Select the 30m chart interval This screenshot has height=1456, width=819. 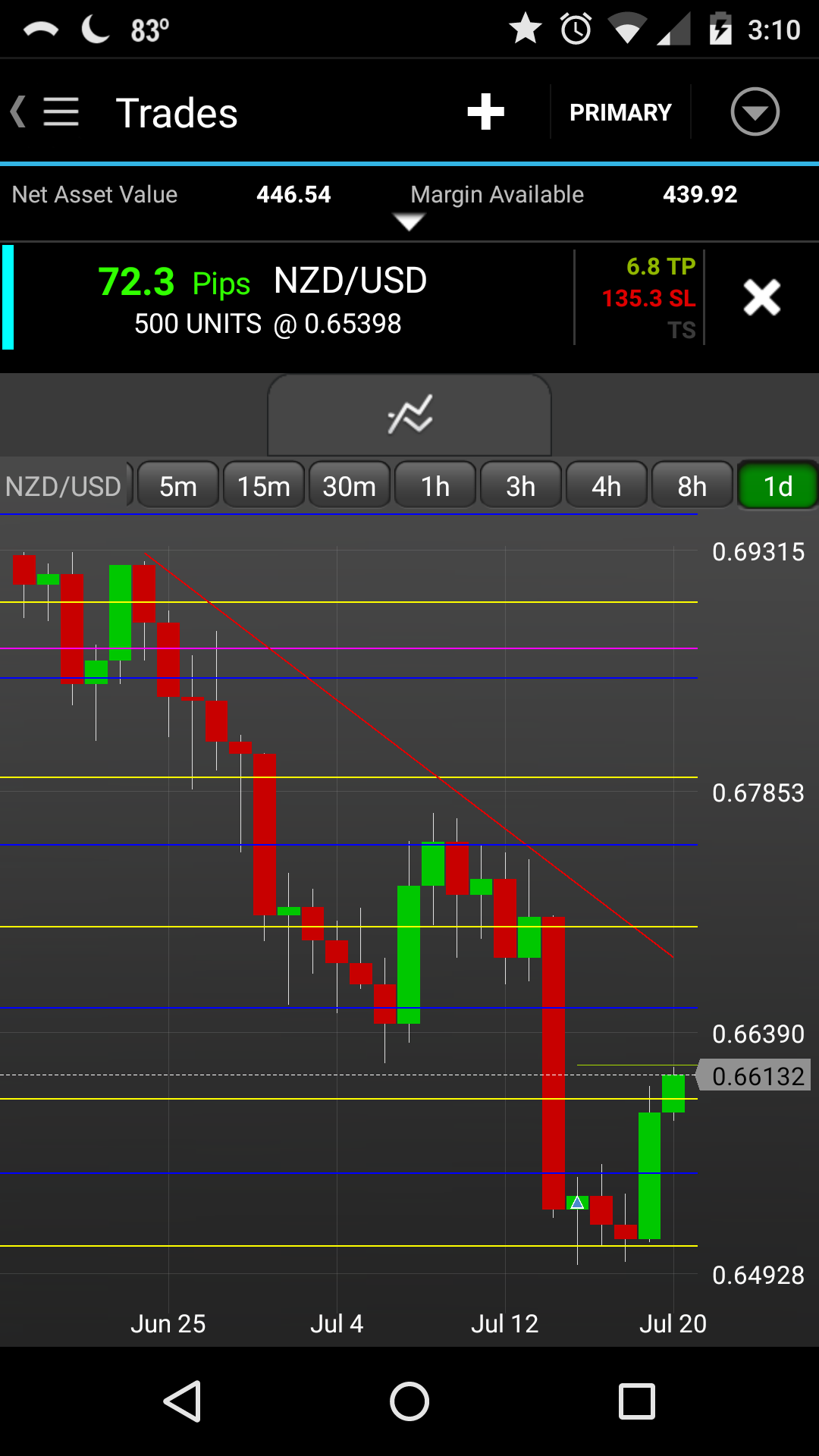click(x=349, y=486)
